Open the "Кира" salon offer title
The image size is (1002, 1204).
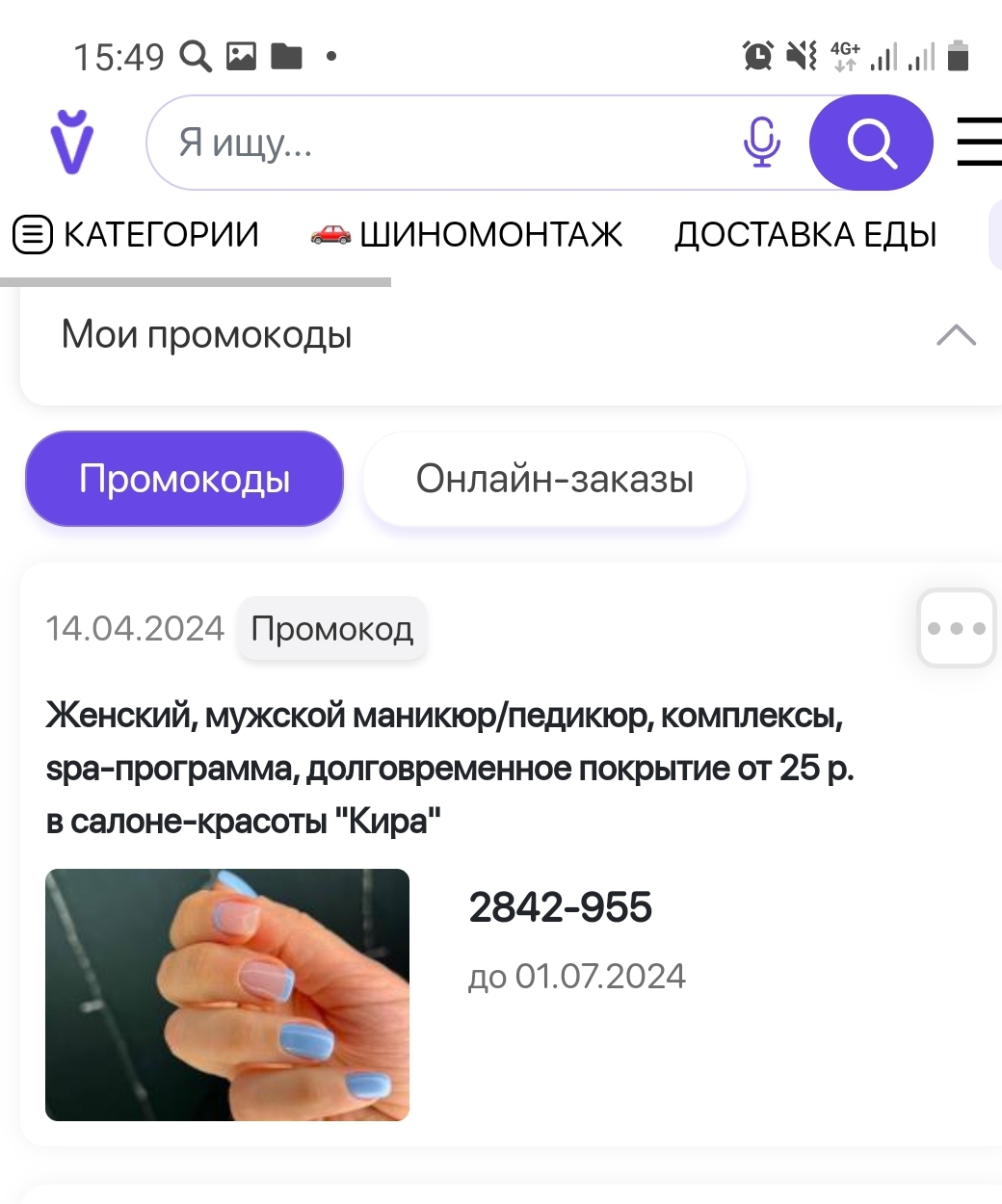coord(449,768)
